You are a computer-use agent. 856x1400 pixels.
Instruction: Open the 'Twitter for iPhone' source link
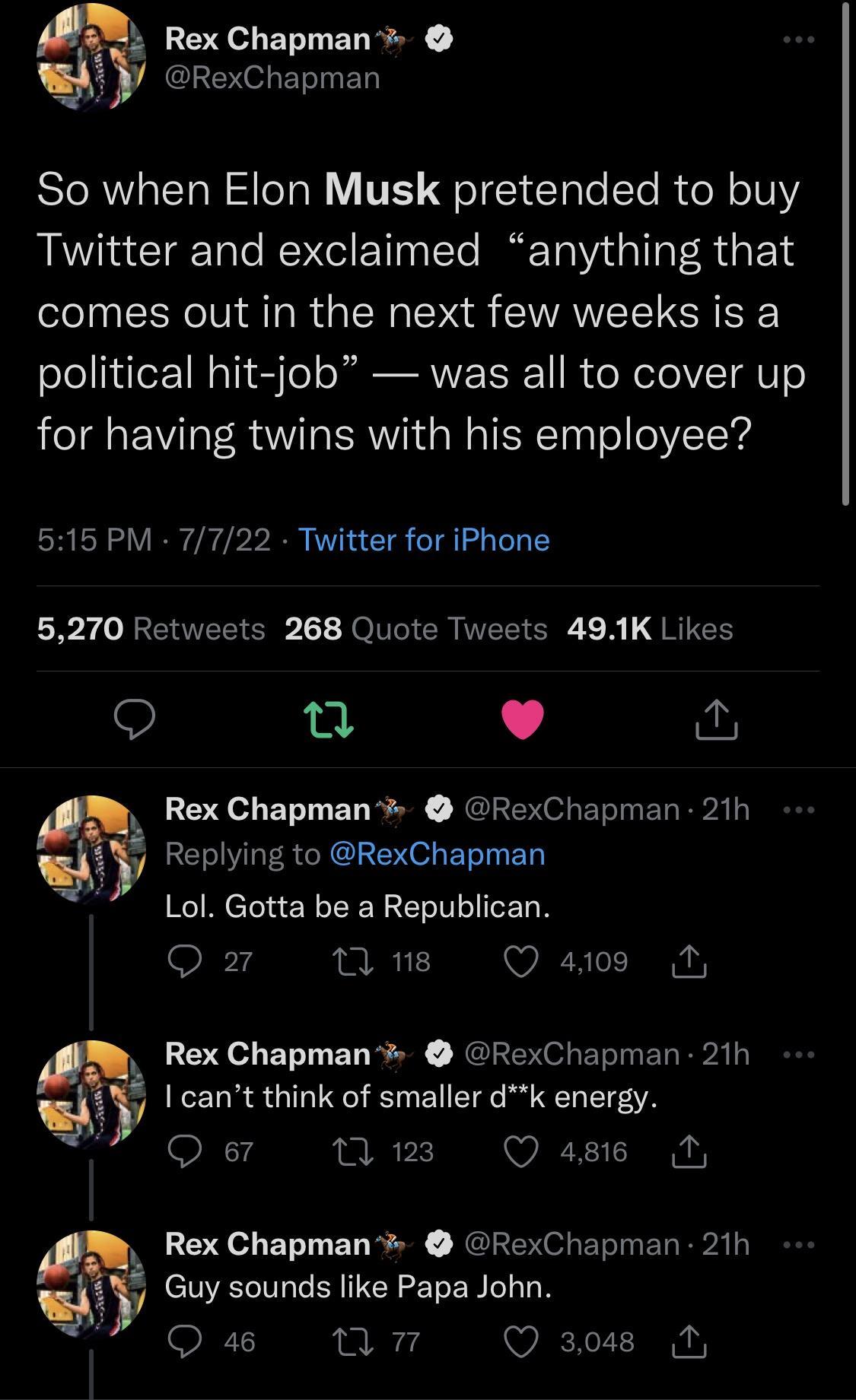tap(423, 540)
